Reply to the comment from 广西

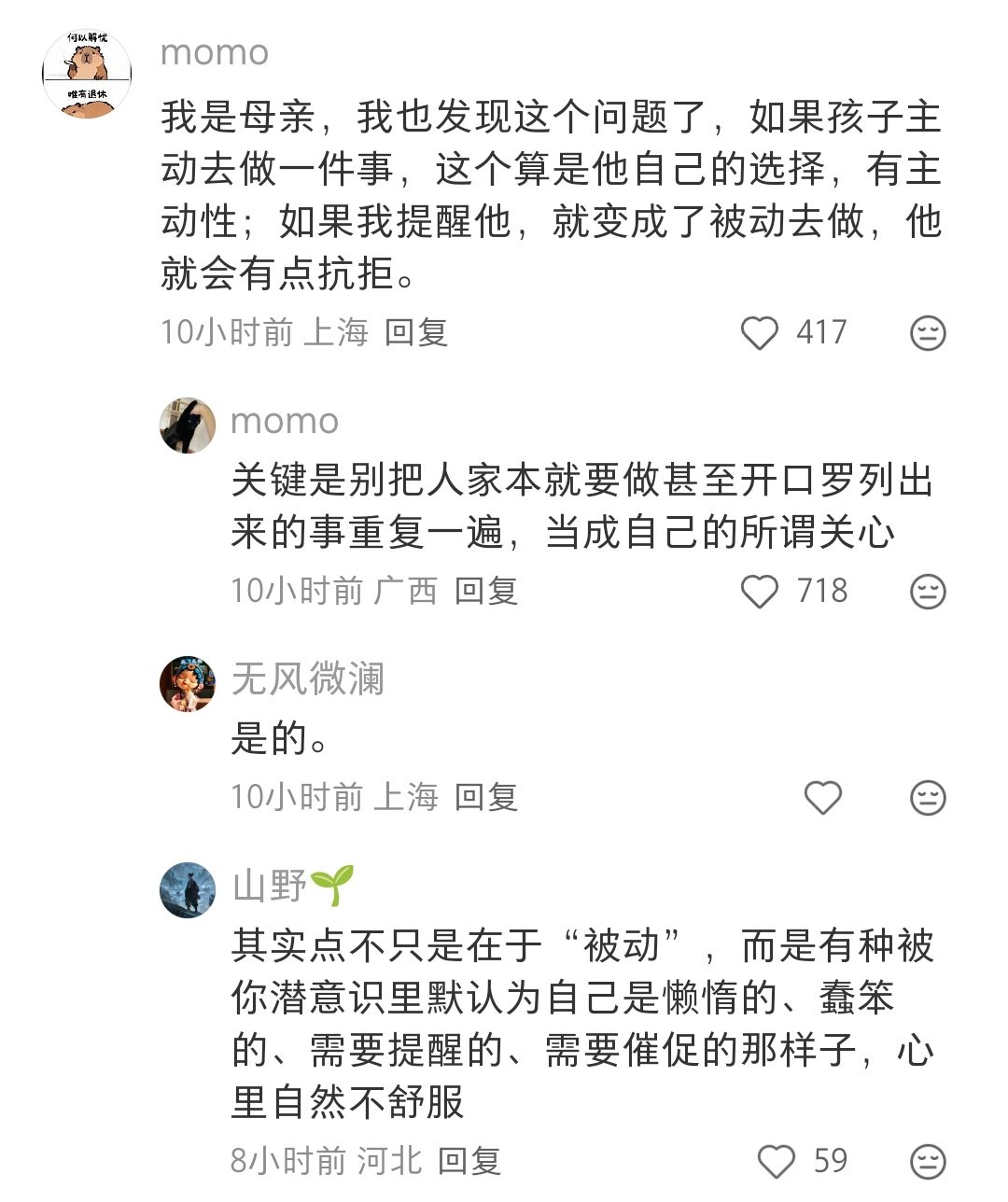click(x=486, y=591)
